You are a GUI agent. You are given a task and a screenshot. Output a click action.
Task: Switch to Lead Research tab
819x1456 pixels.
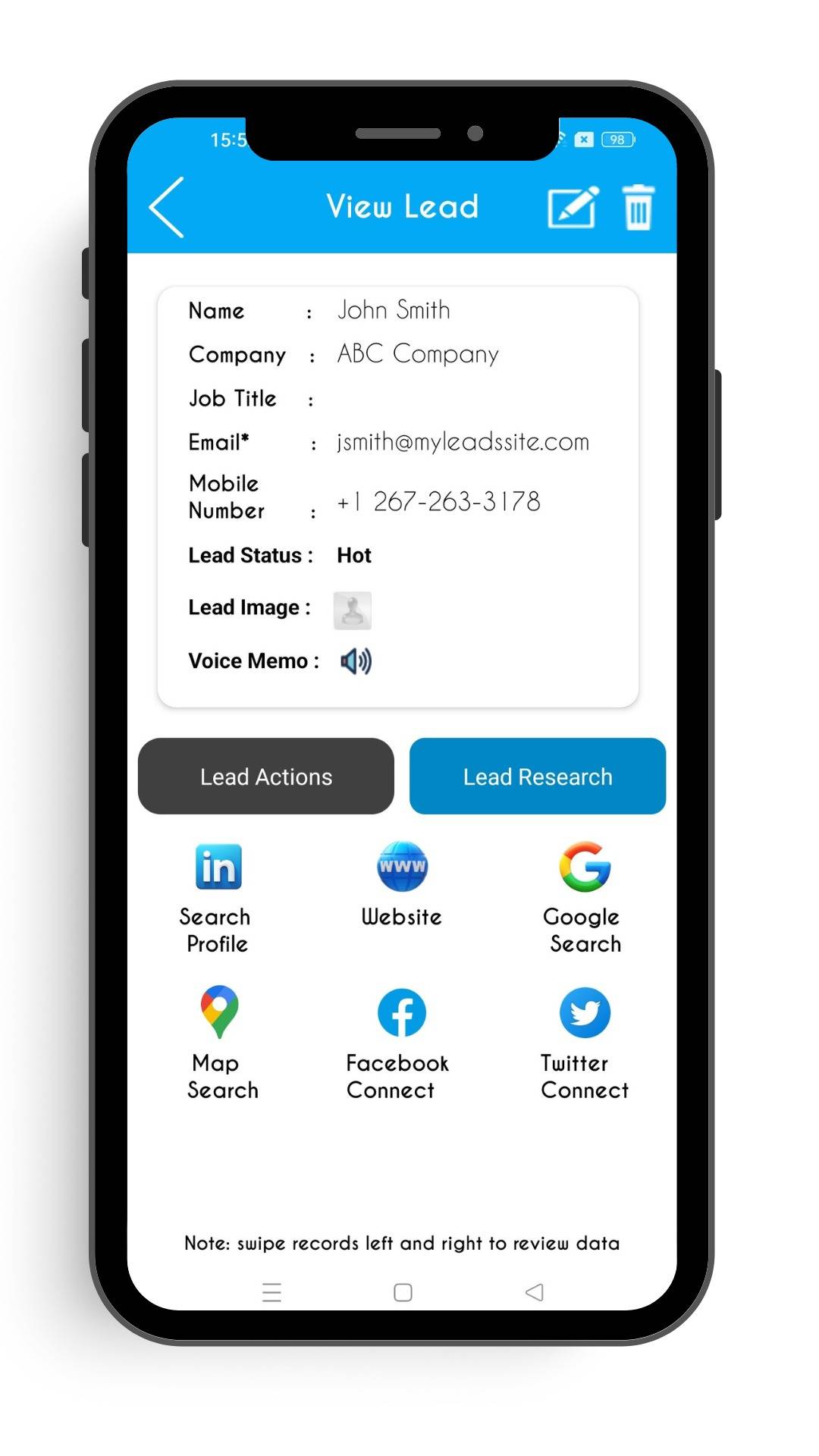[538, 777]
